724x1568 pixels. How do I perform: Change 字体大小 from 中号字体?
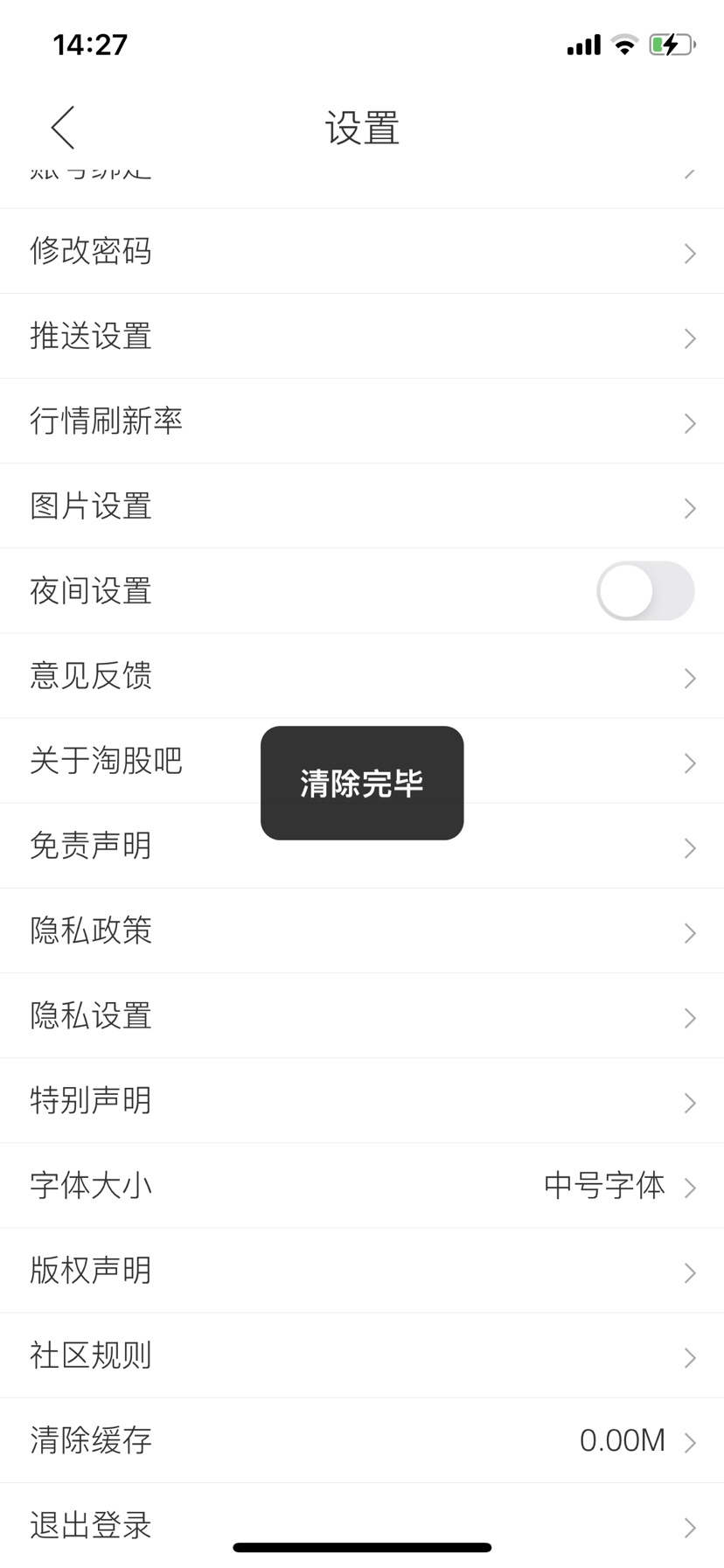coord(362,1185)
